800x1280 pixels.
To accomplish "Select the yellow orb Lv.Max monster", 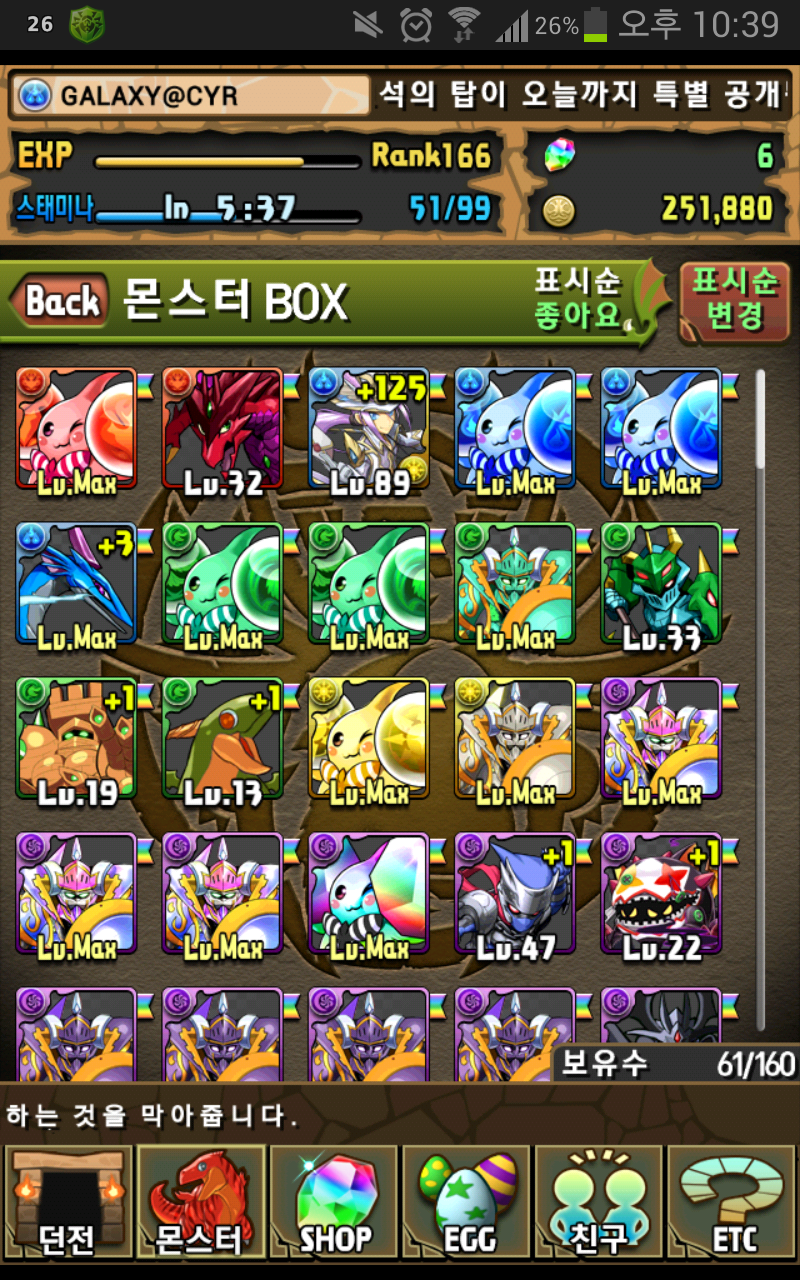I will 369,740.
